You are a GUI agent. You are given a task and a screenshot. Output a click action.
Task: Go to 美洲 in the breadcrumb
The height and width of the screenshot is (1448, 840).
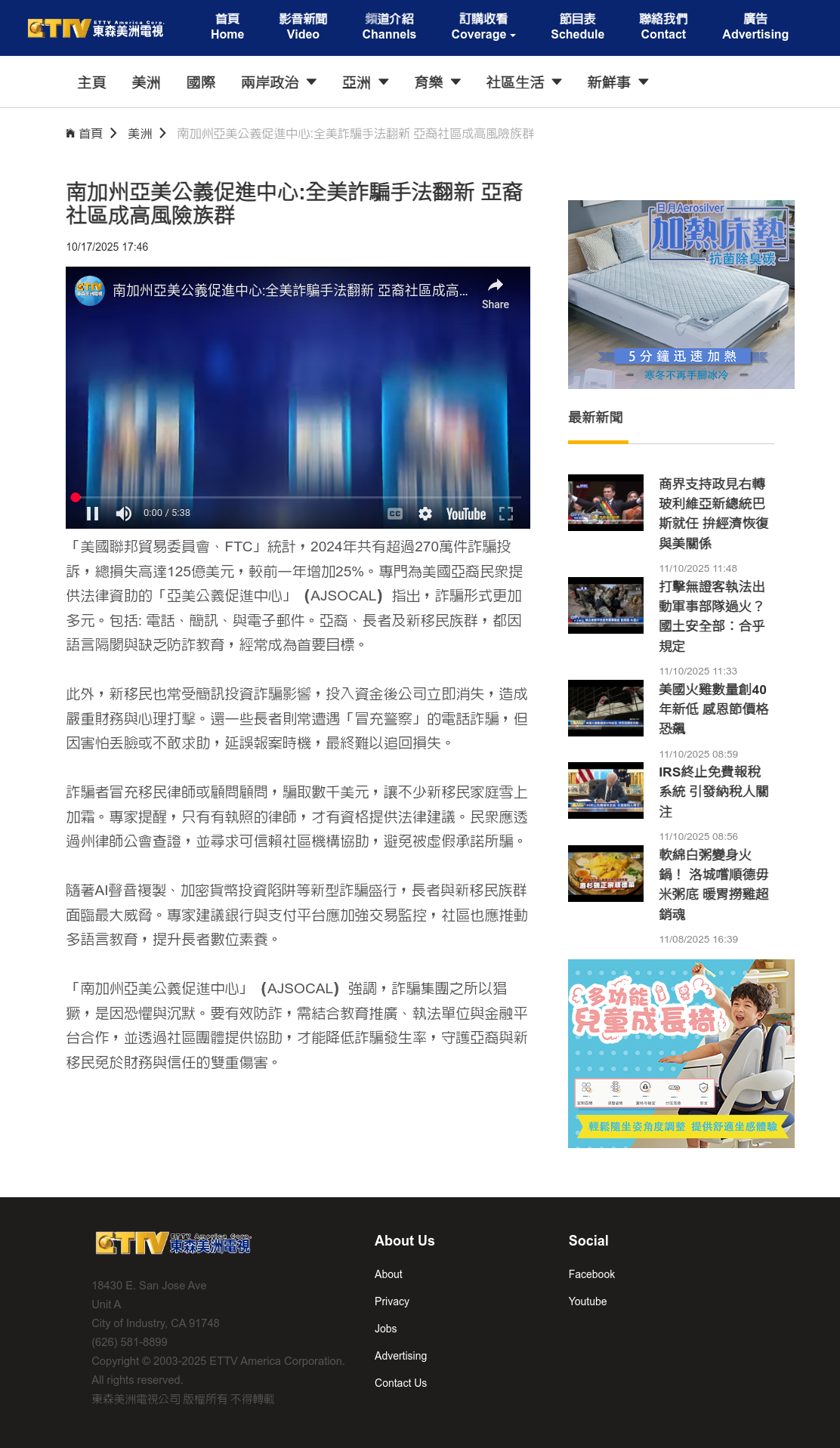[x=140, y=134]
